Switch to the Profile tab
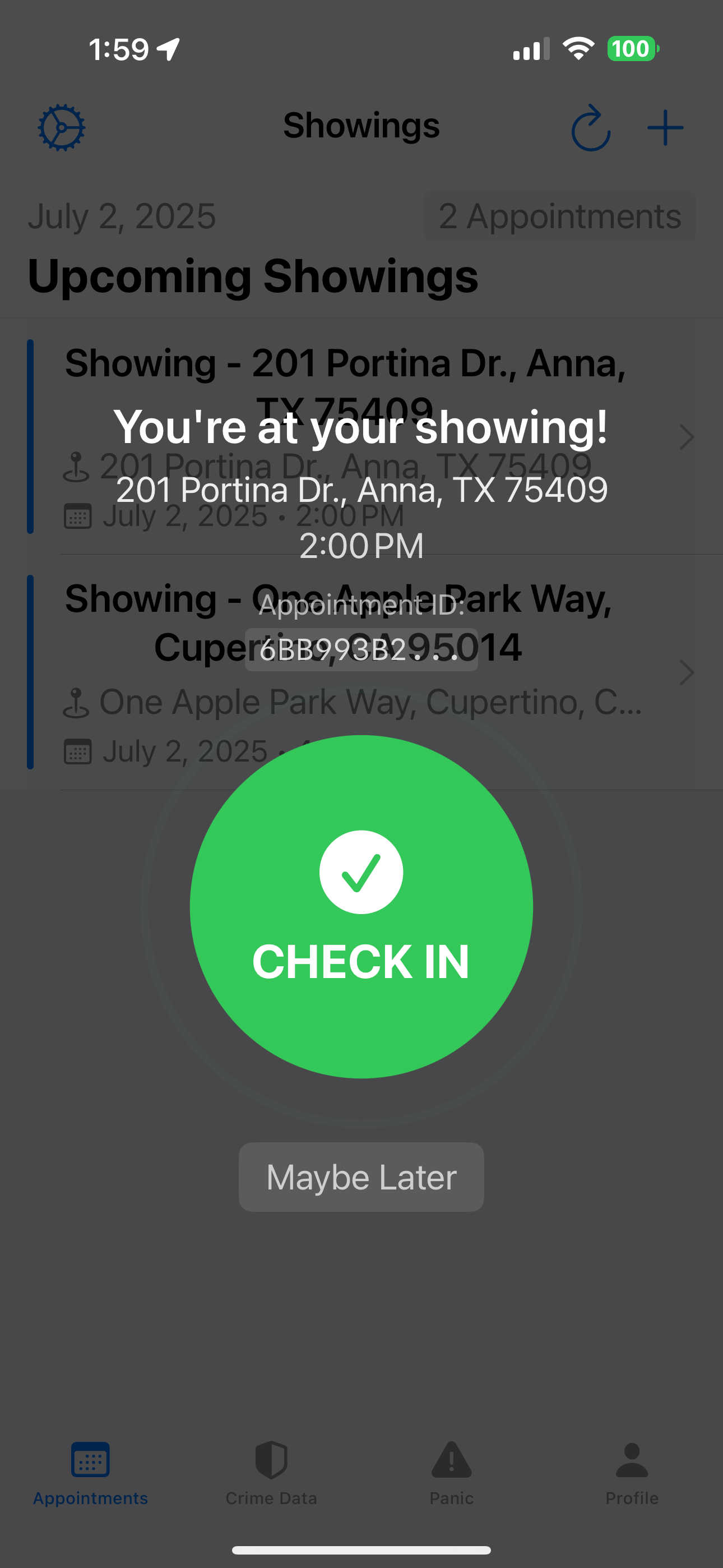 (632, 1473)
